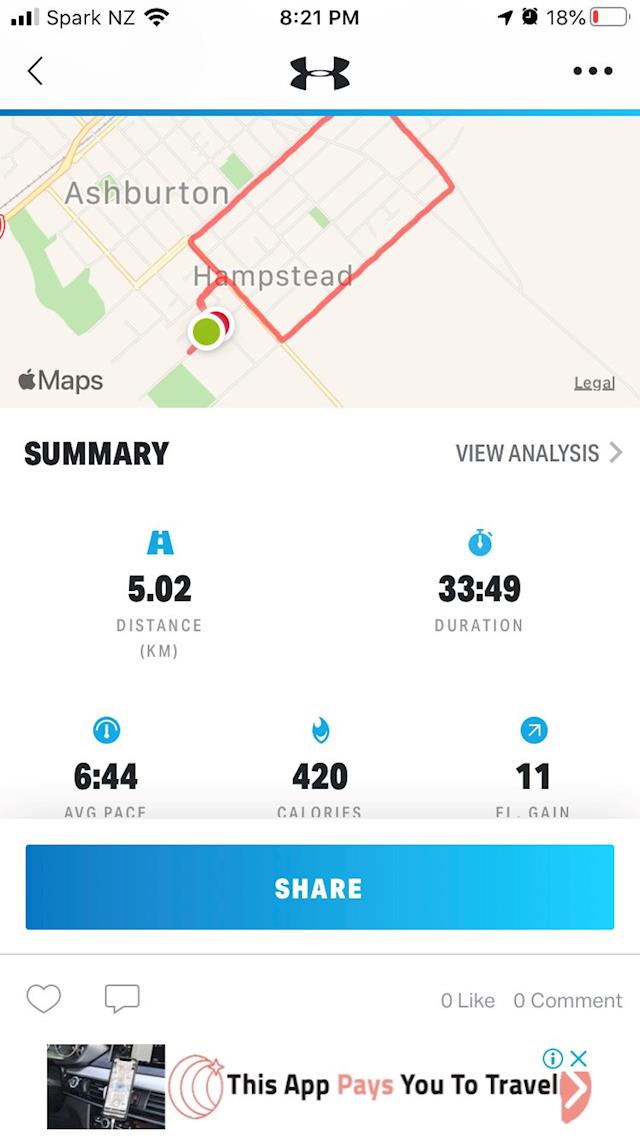
Task: View the 0 Comment list
Action: click(x=567, y=1000)
